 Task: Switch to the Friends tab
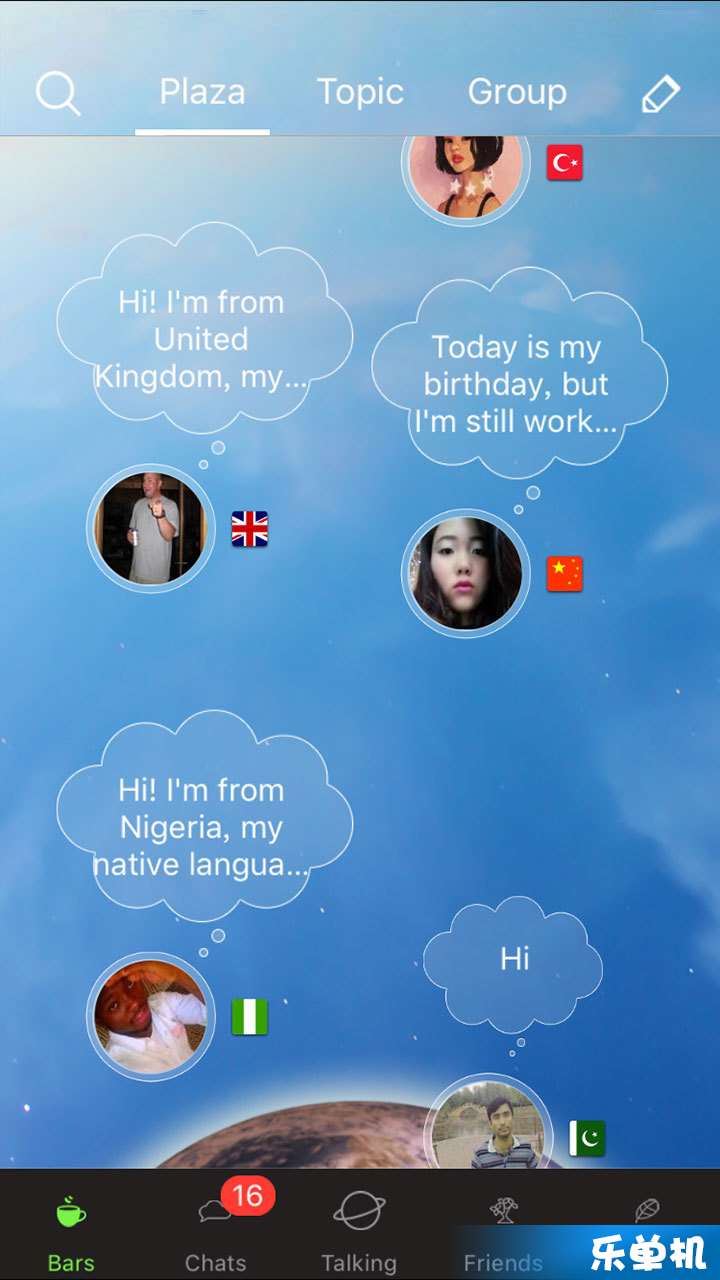503,1227
